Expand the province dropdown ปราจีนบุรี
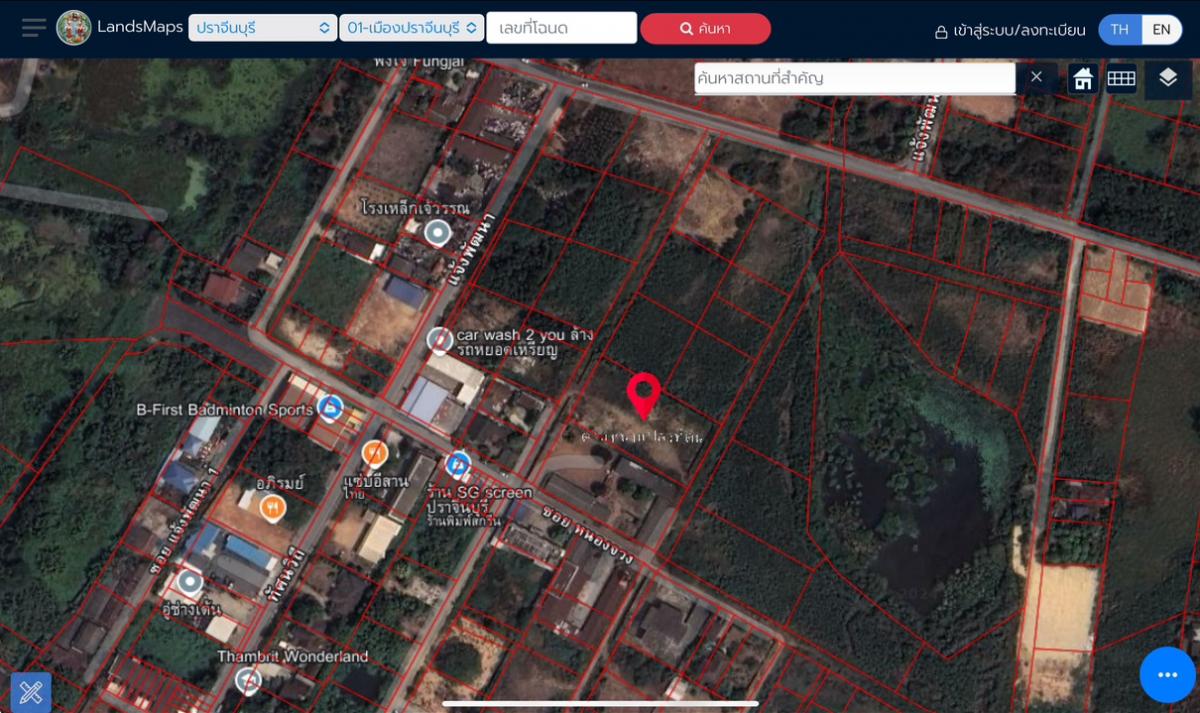This screenshot has width=1200, height=713. click(263, 28)
